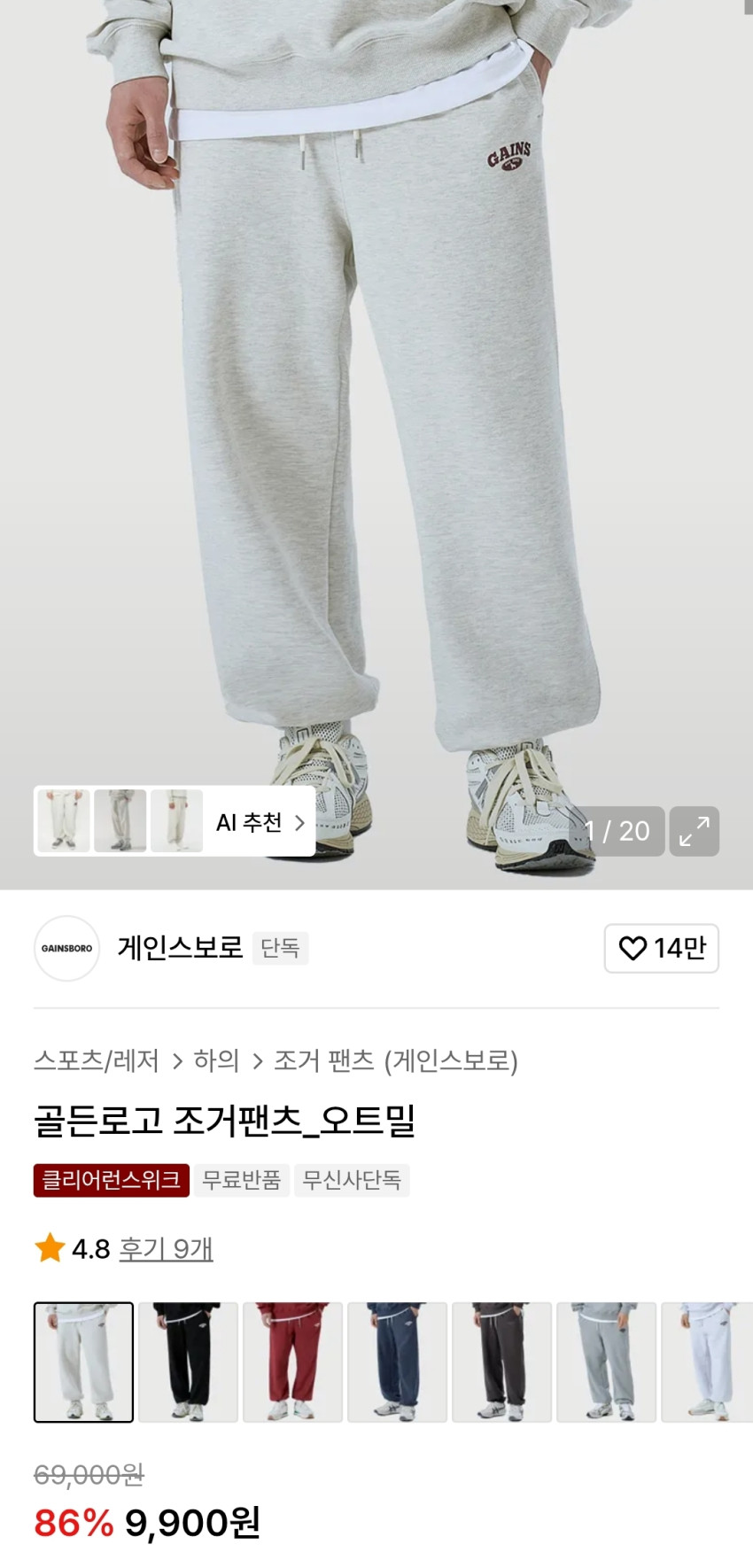753x1568 pixels.
Task: Pick the medium grey jogger pants color
Action: coord(606,1362)
